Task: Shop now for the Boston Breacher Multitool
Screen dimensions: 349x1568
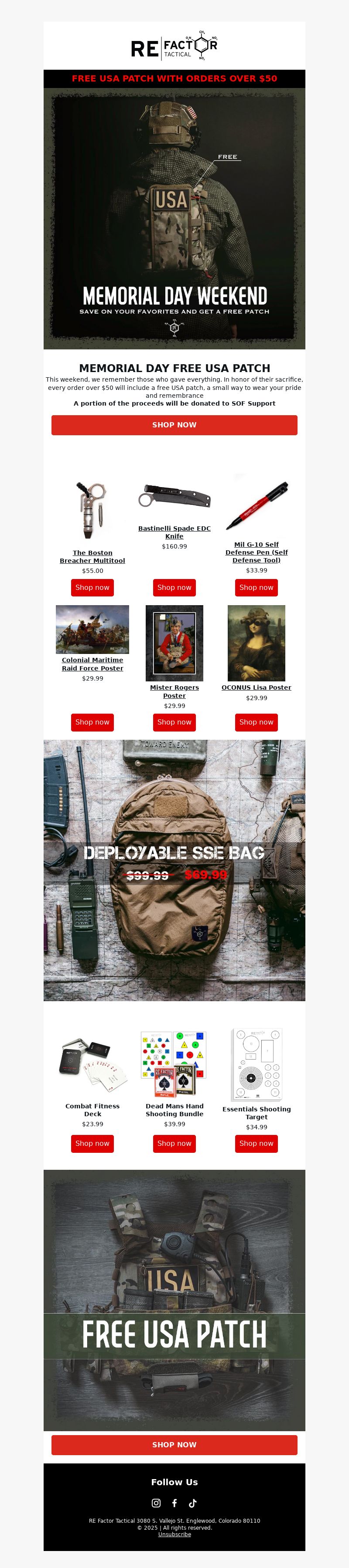Action: 92,587
